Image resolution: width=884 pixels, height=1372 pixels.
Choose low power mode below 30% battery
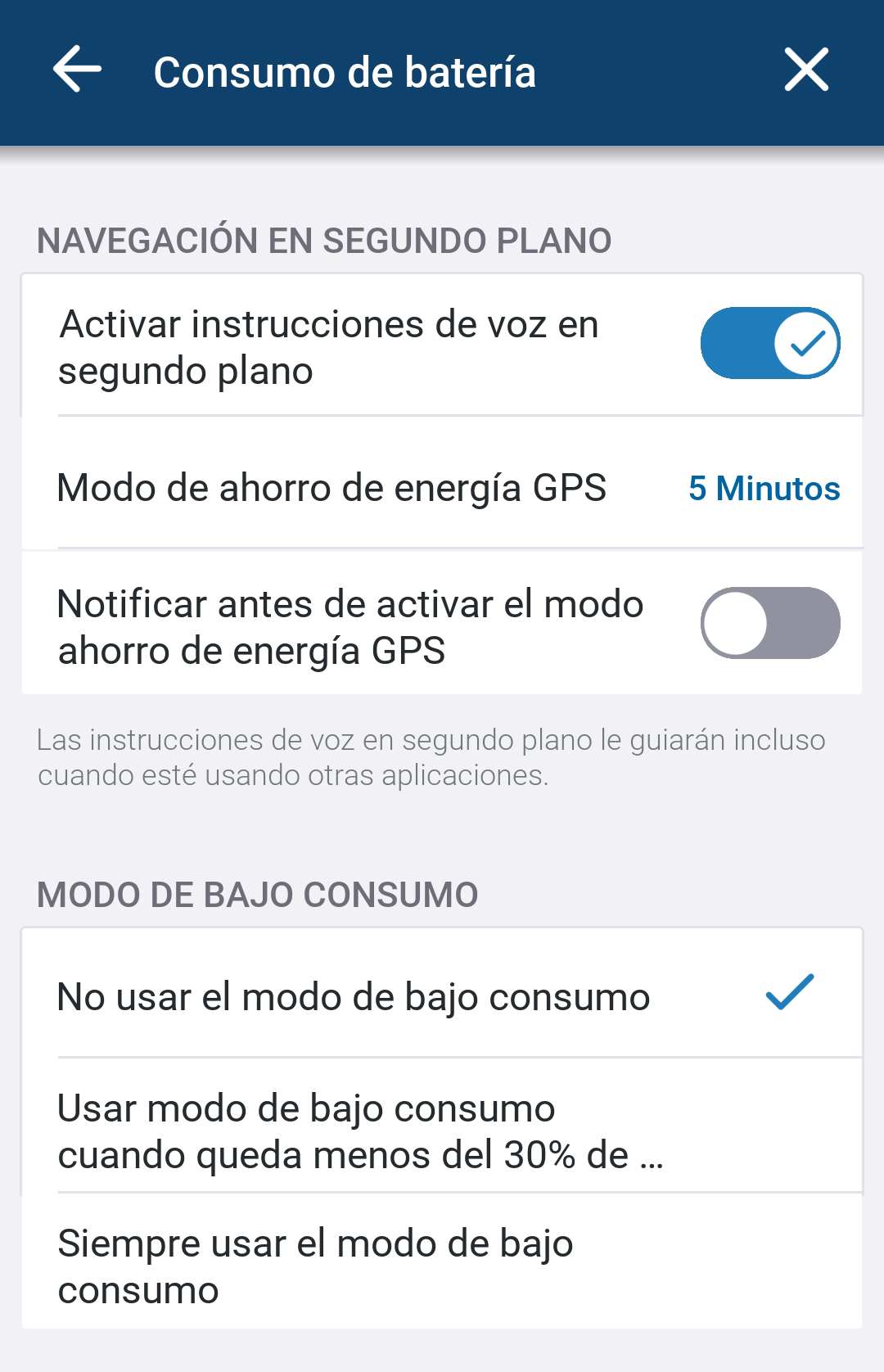[x=442, y=1131]
